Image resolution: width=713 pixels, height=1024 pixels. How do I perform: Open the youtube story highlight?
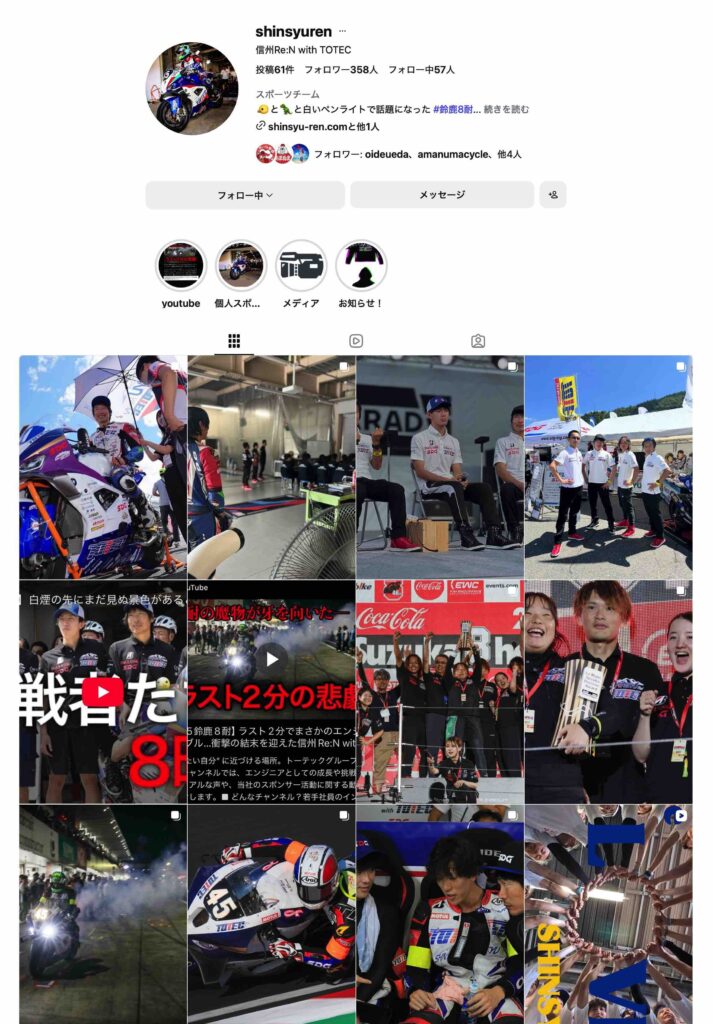click(x=181, y=266)
